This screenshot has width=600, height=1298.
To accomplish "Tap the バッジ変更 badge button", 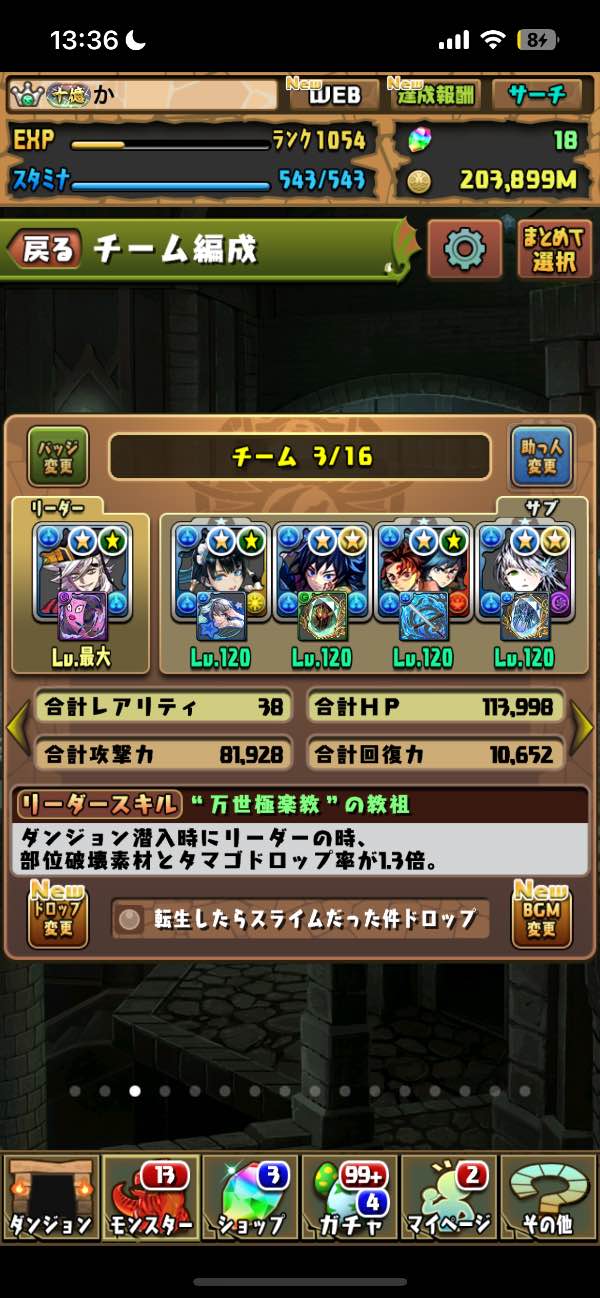I will tap(58, 457).
